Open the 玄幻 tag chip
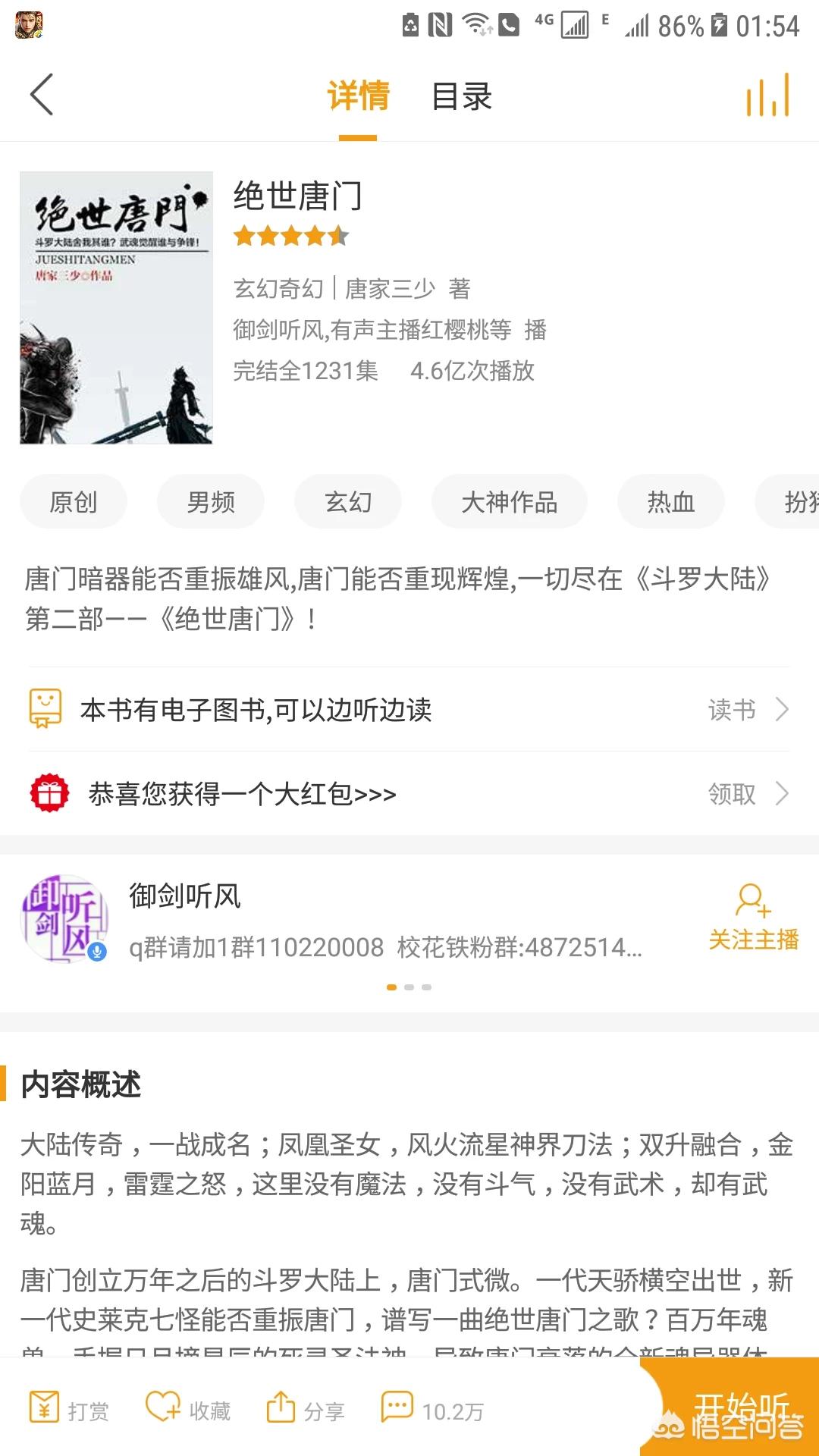819x1456 pixels. coord(348,502)
